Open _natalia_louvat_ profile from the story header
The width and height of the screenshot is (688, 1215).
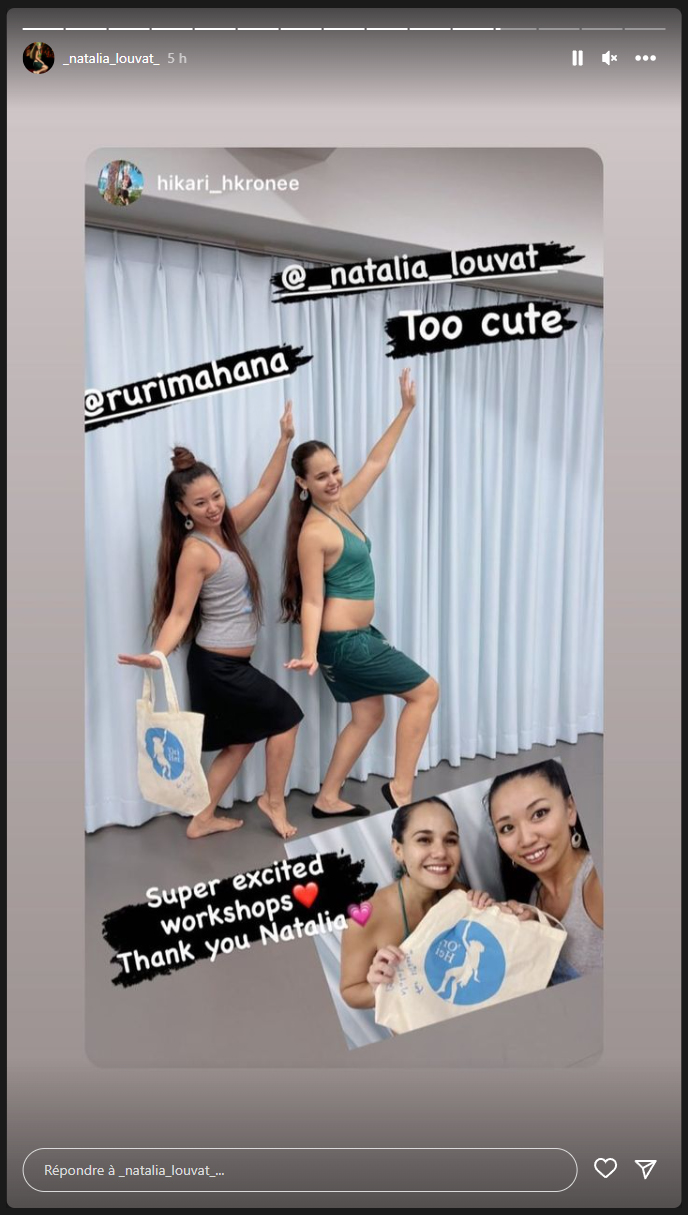110,59
